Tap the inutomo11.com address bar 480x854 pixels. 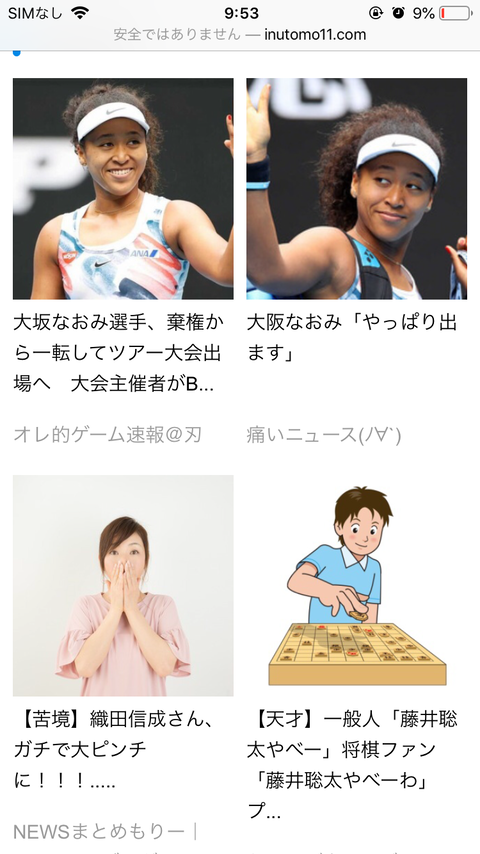point(240,35)
